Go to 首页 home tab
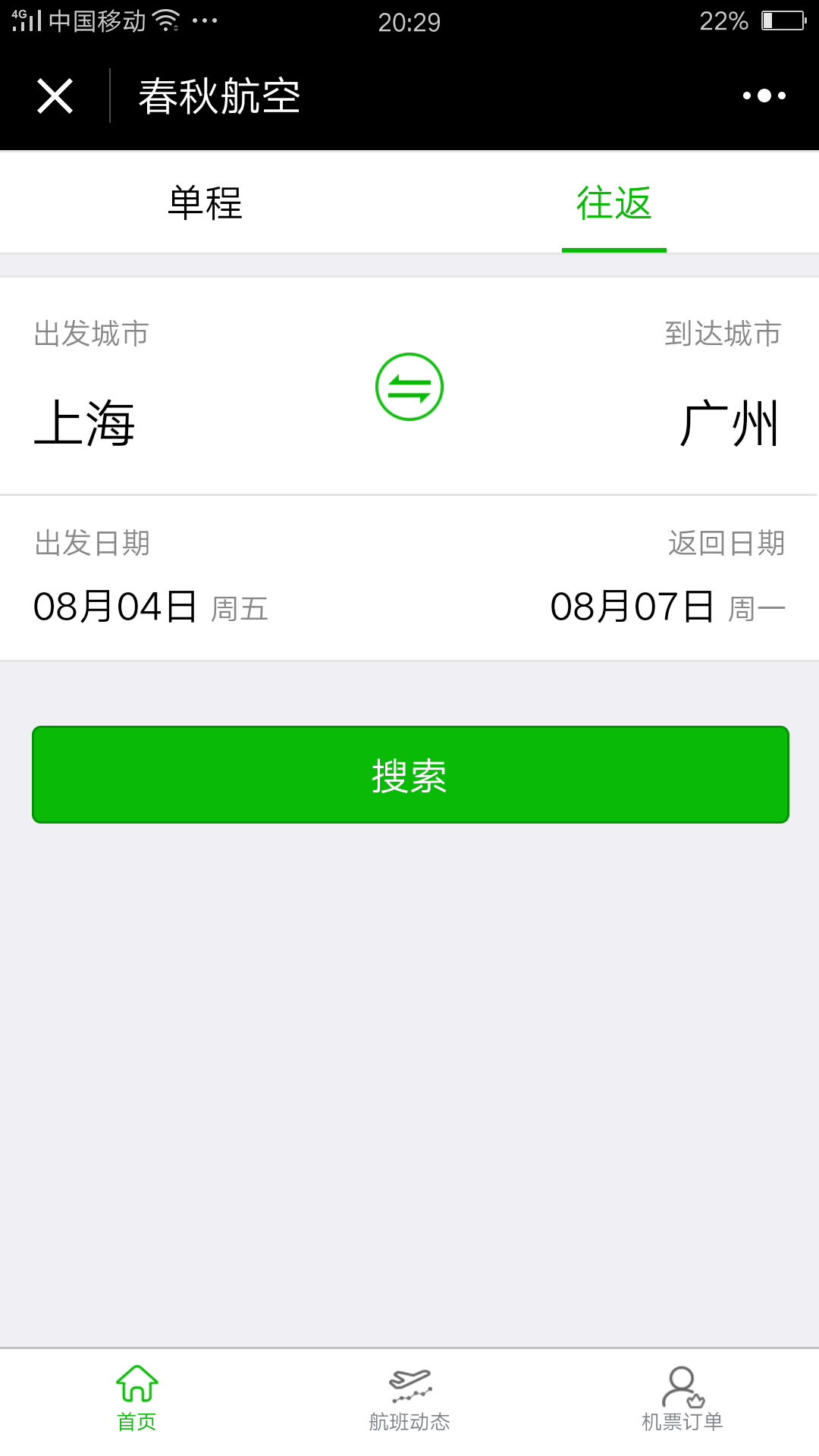 [136, 1399]
